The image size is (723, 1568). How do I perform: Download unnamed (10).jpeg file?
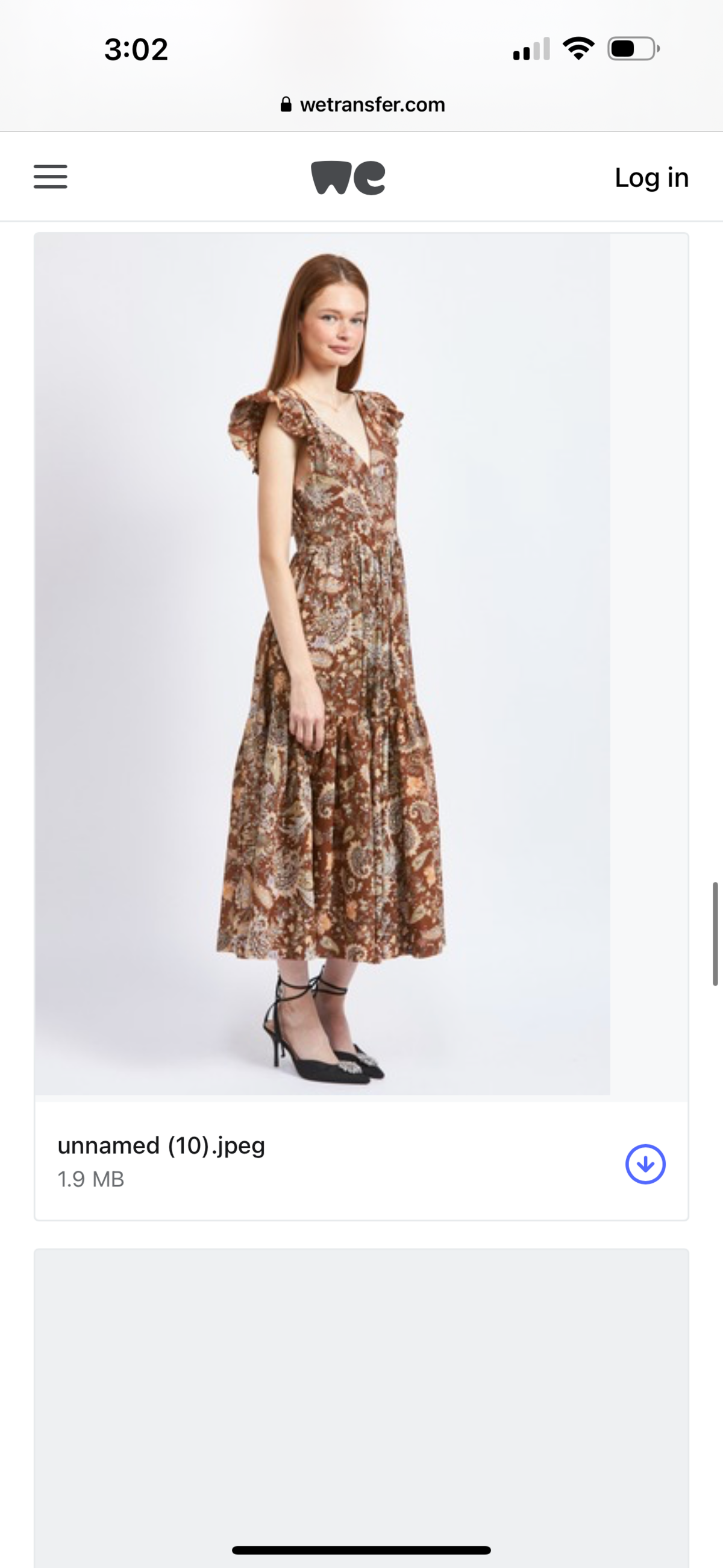645,1164
